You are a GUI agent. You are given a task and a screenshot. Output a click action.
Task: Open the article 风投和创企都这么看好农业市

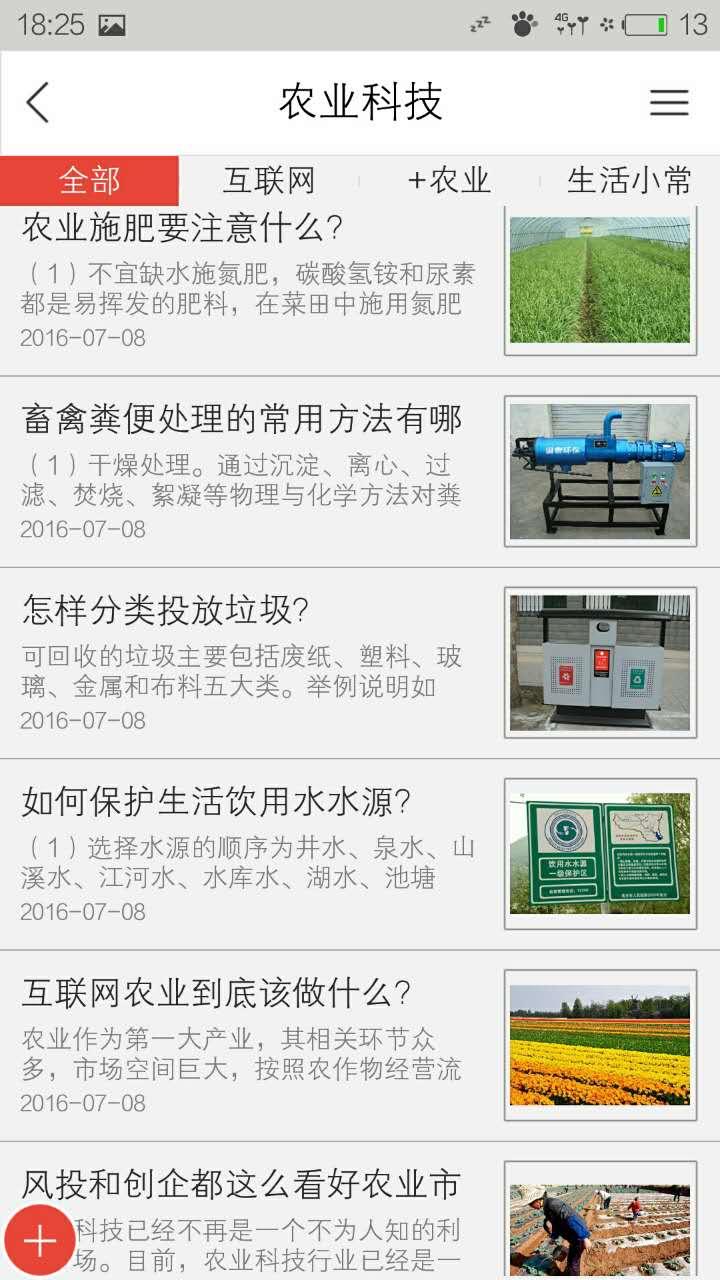[242, 1185]
